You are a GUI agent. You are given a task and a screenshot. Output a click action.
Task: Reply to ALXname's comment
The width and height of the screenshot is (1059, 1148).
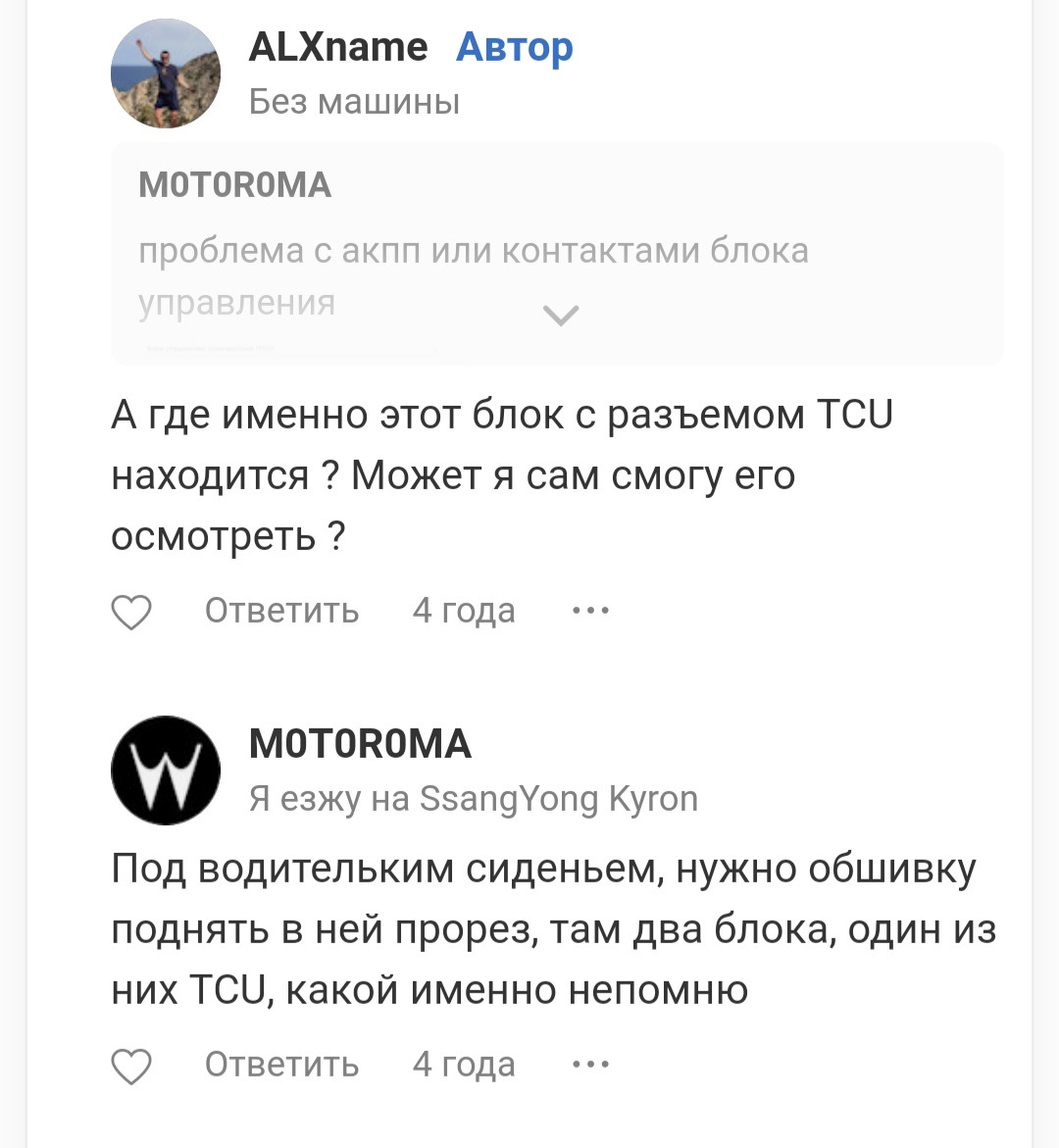coord(281,611)
